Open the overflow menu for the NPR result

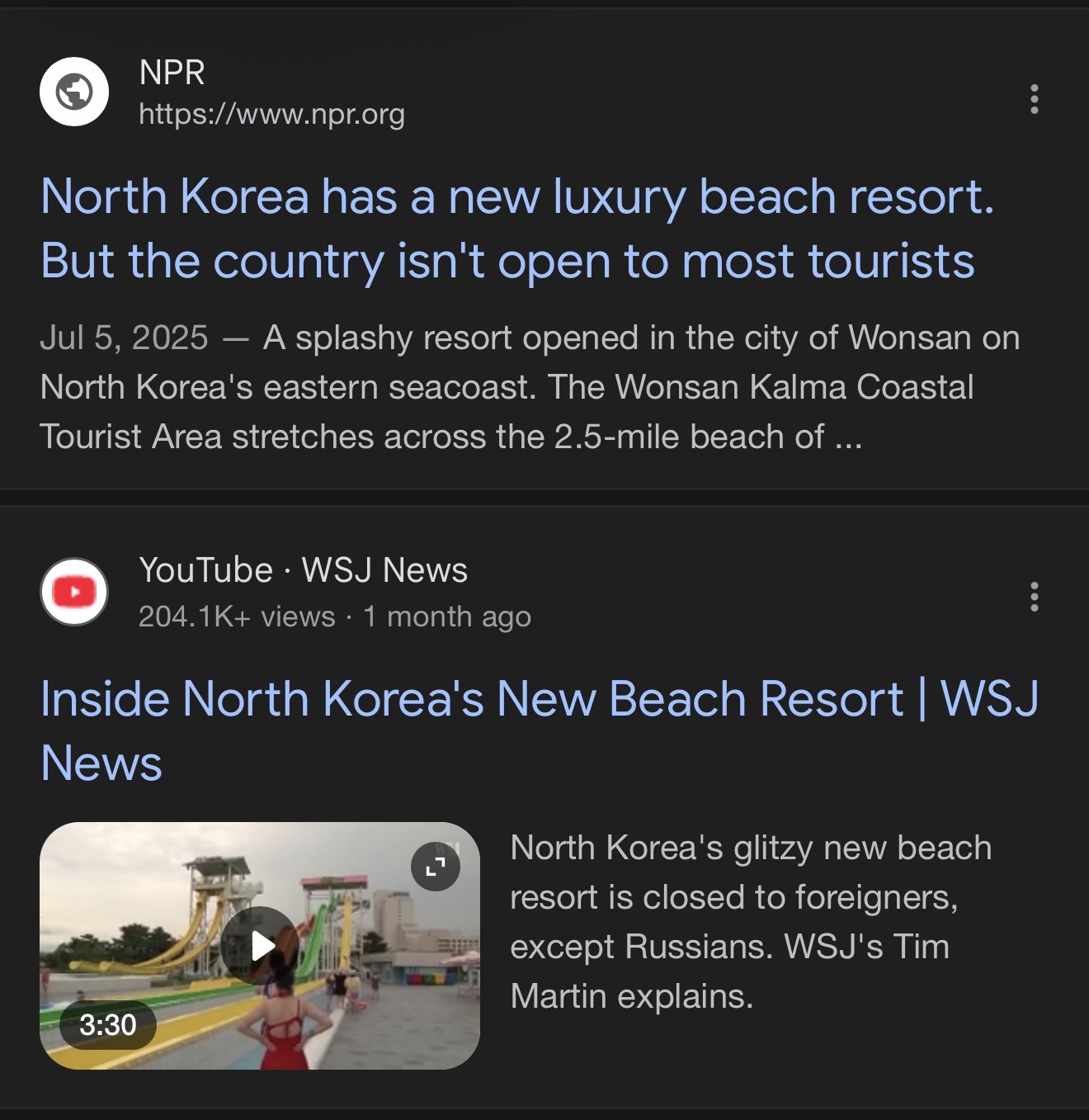tap(1034, 99)
